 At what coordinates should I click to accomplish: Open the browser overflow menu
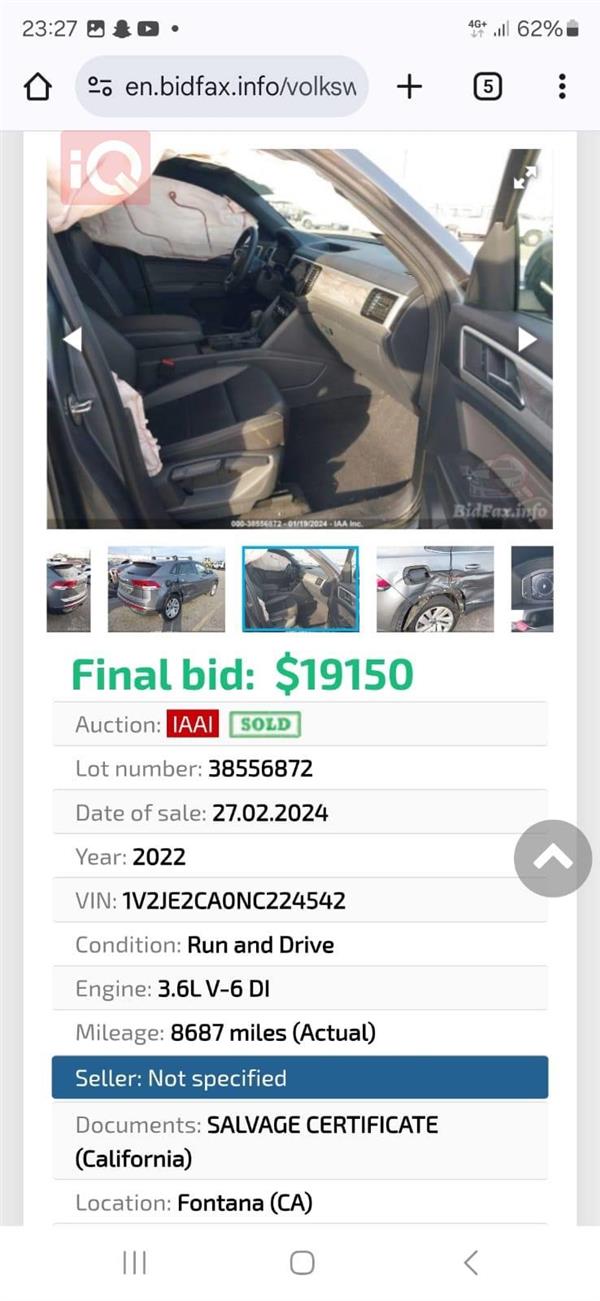click(562, 87)
